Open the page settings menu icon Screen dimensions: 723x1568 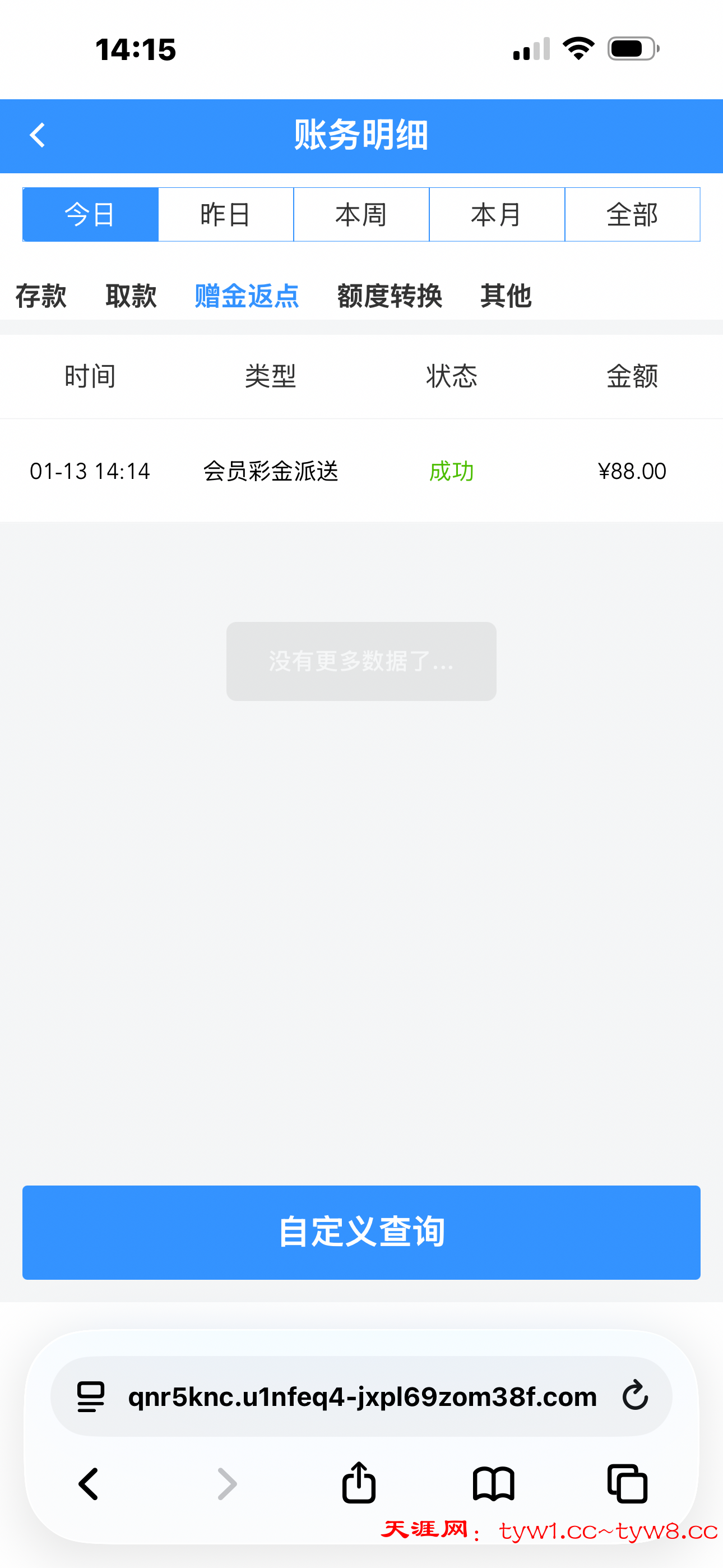pyautogui.click(x=91, y=1396)
